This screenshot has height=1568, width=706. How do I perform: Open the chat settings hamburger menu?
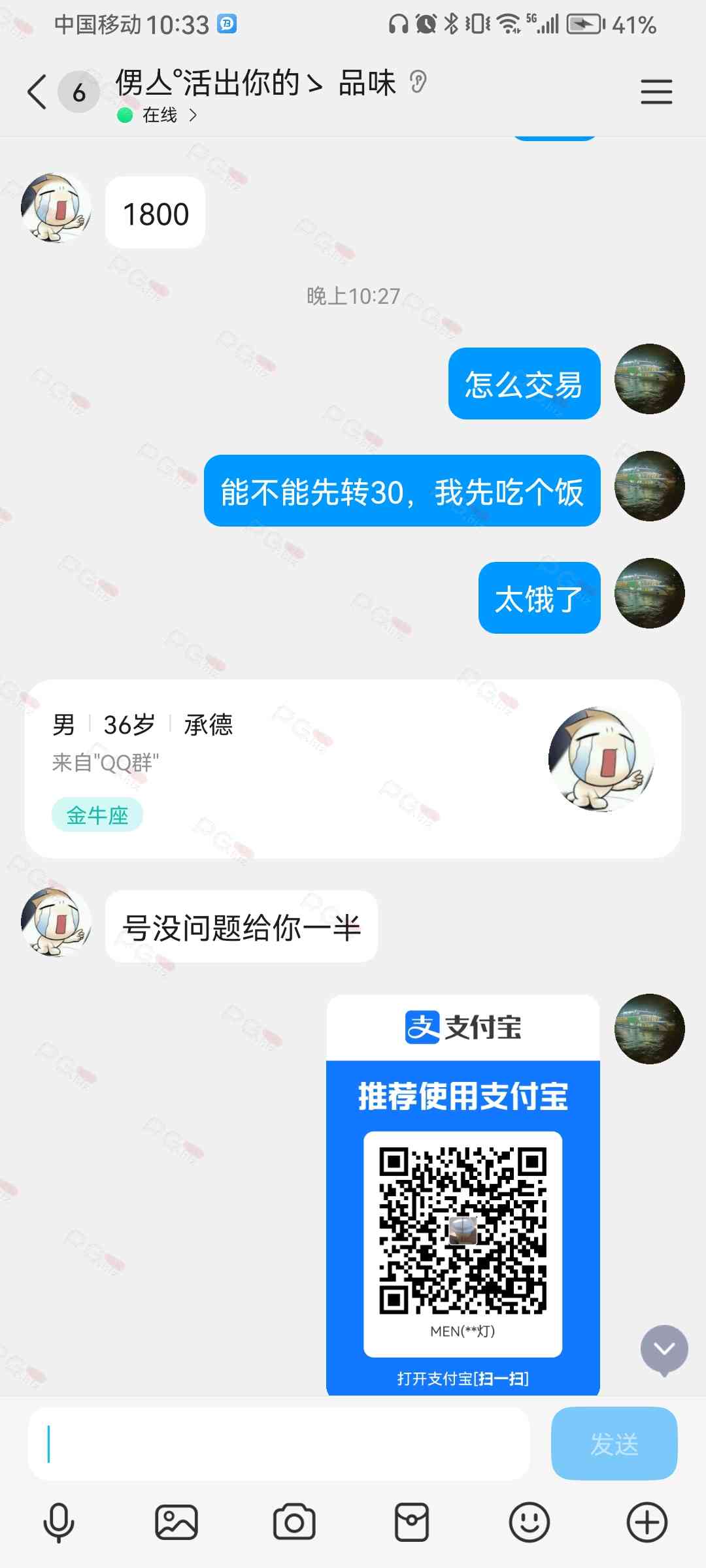(x=656, y=91)
